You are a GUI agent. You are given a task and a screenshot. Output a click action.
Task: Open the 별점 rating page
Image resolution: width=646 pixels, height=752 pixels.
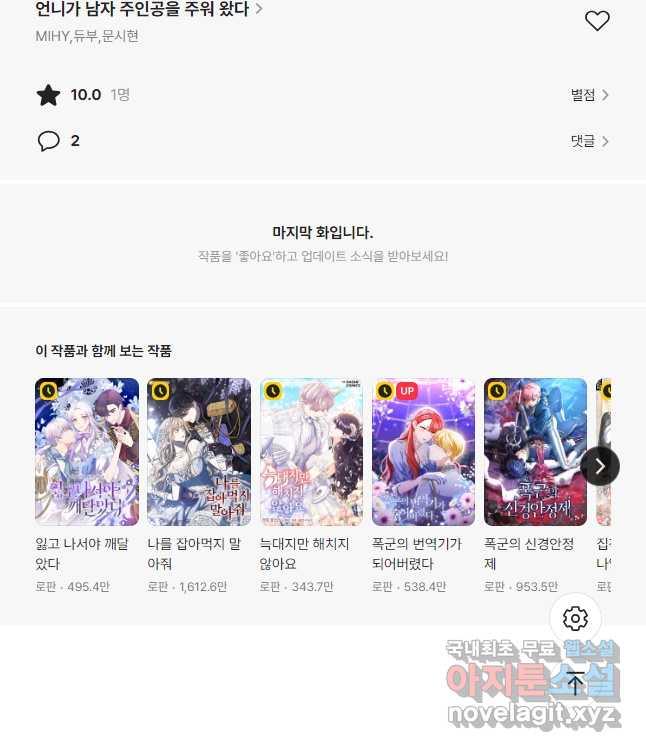click(590, 95)
